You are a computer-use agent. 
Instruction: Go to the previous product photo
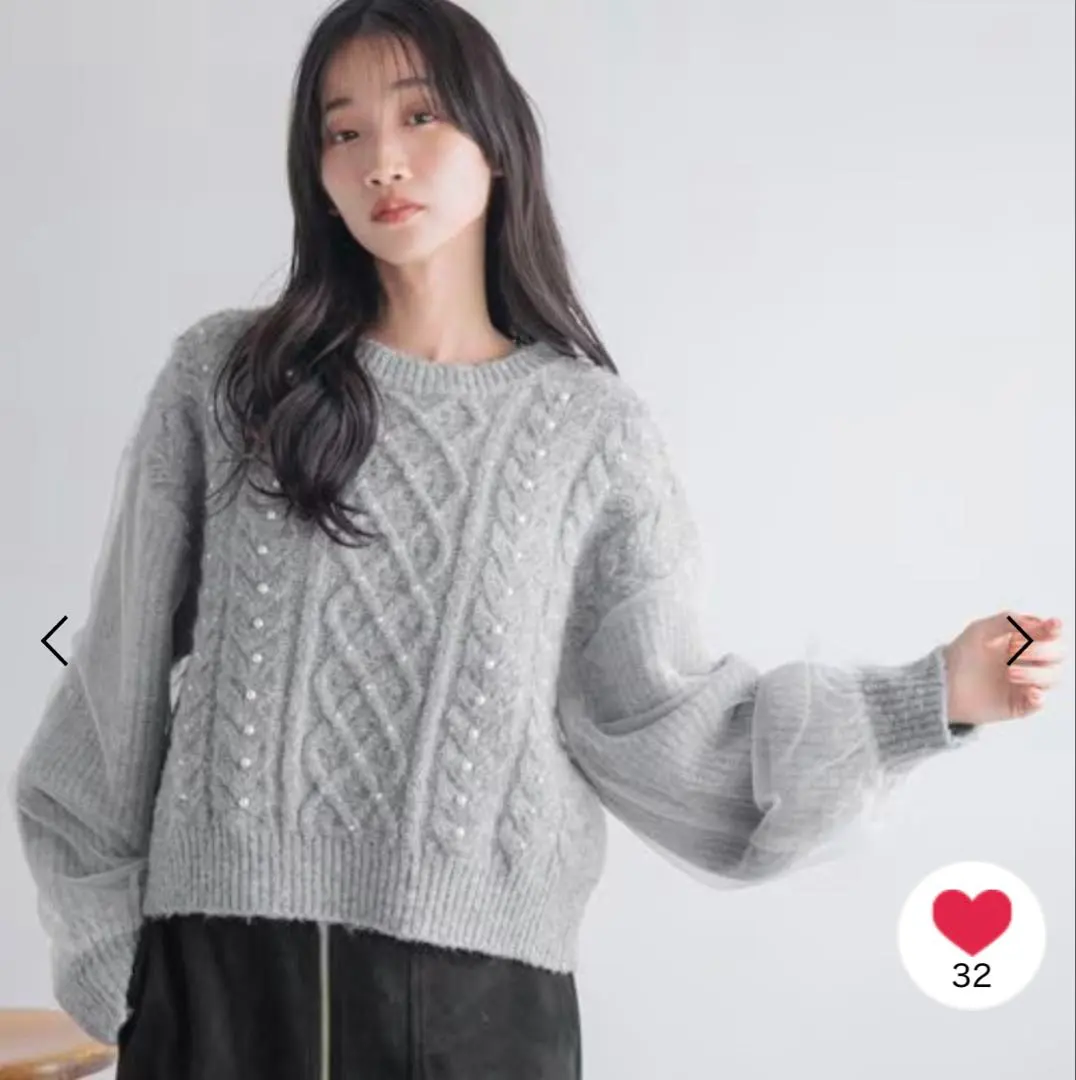coord(54,641)
